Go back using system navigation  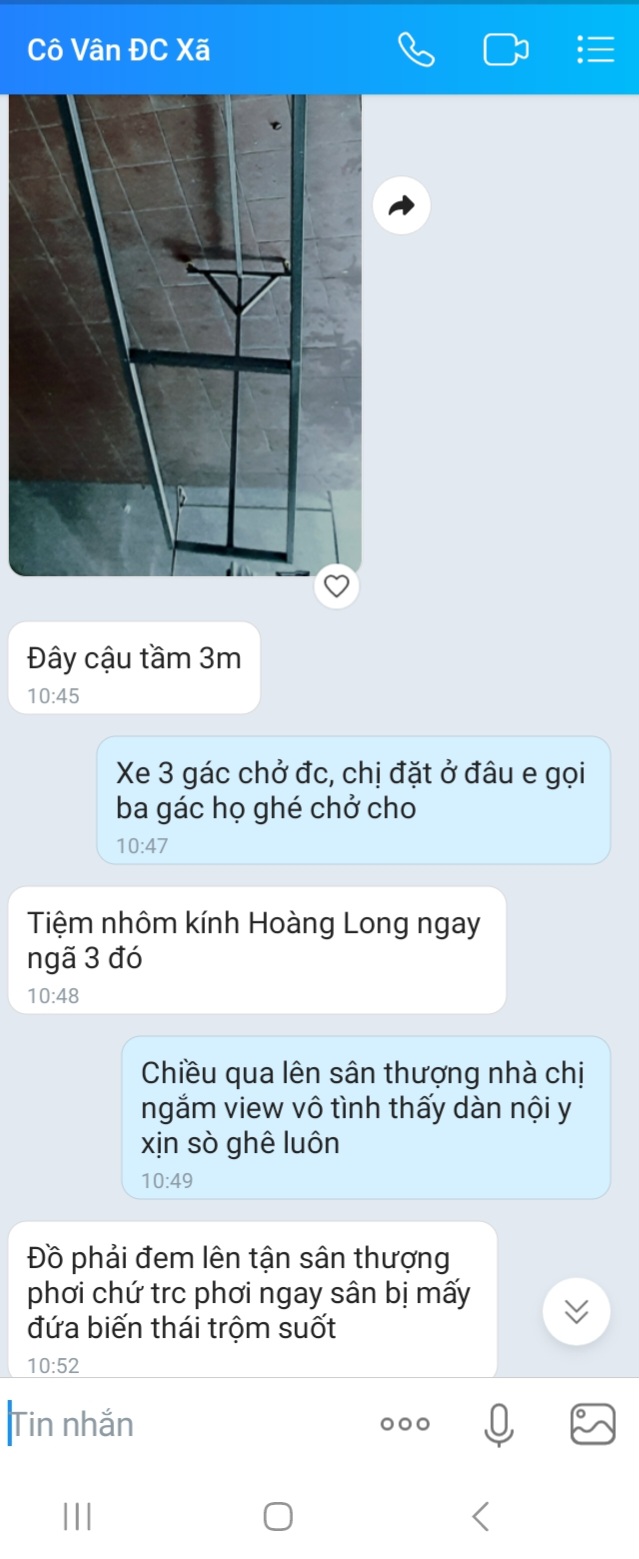pos(481,1517)
